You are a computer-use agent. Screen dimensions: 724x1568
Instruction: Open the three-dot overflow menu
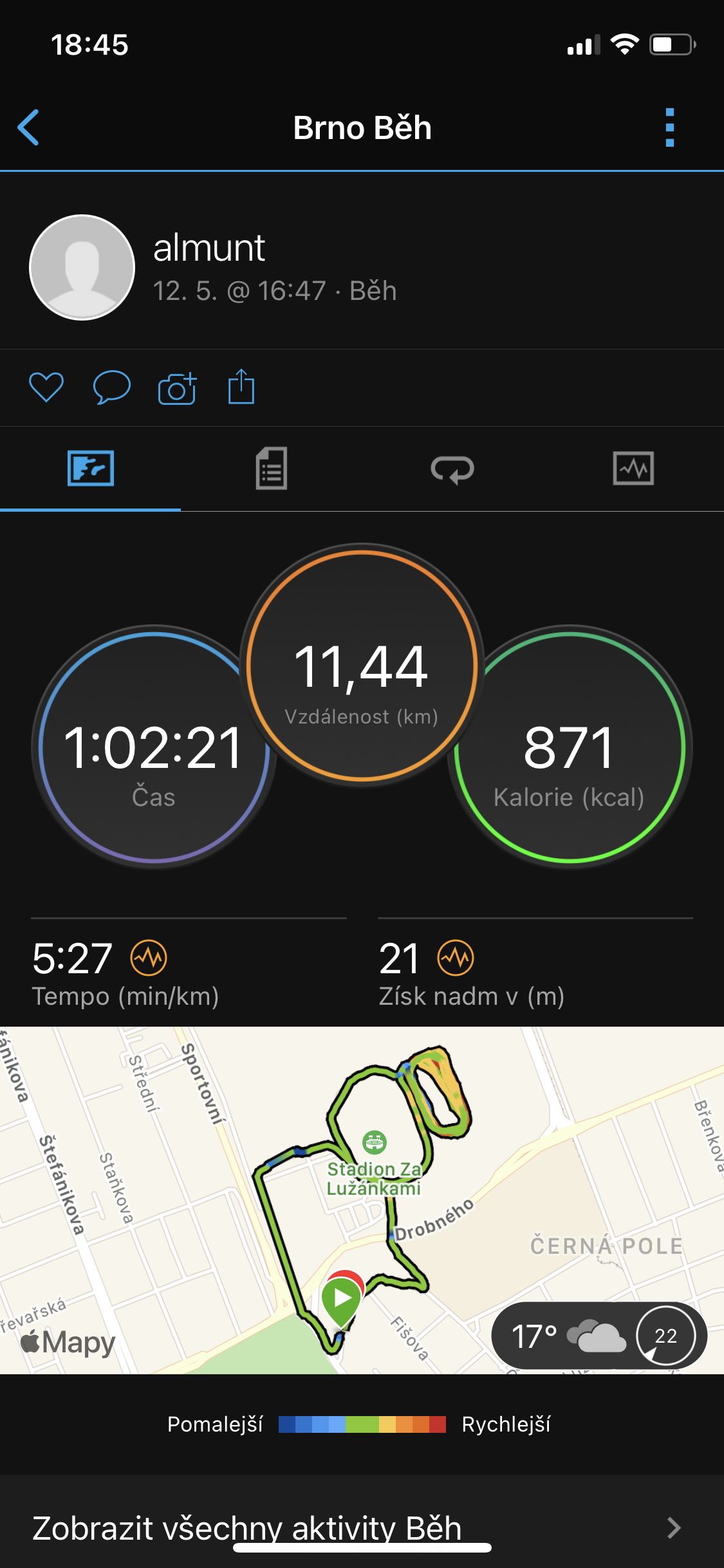(x=670, y=127)
